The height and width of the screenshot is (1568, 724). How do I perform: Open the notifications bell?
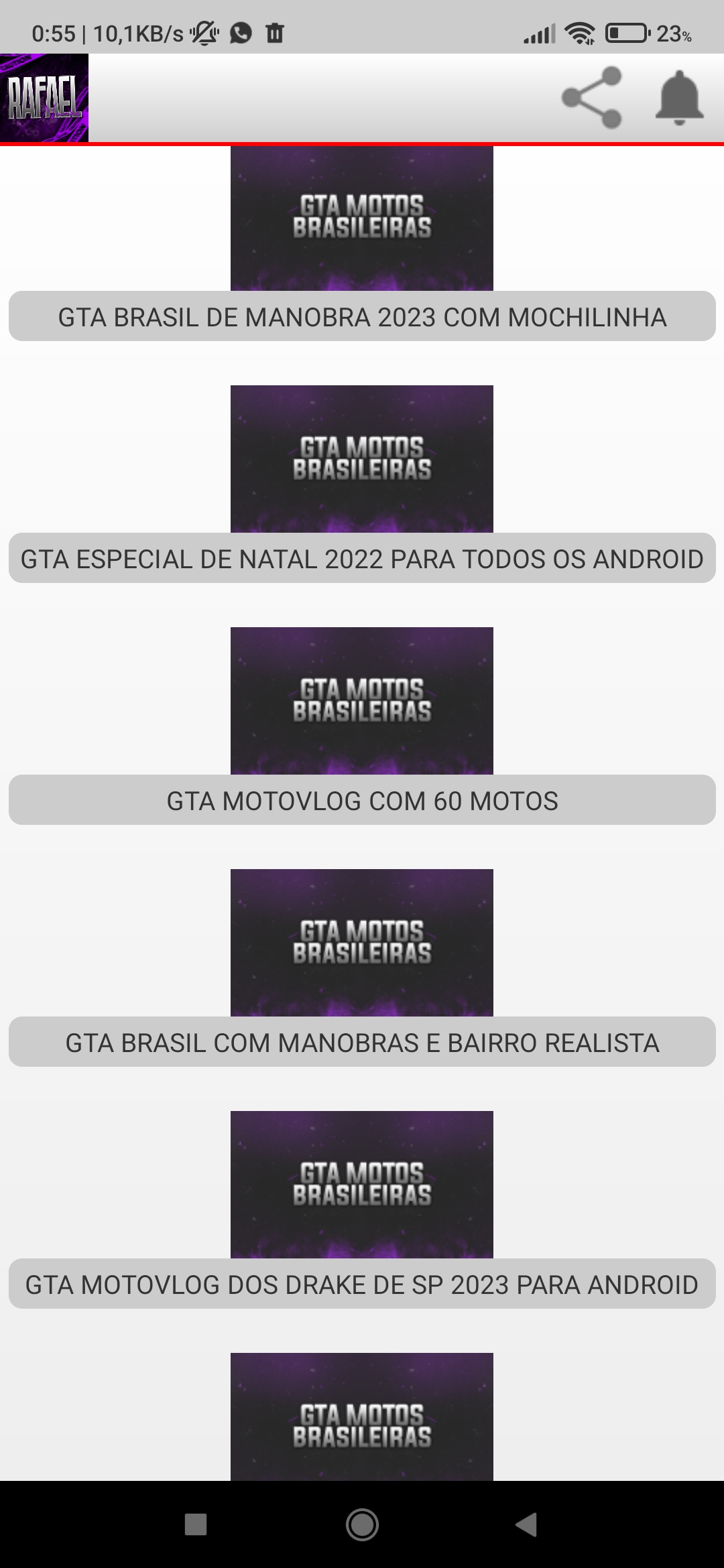pos(679,98)
